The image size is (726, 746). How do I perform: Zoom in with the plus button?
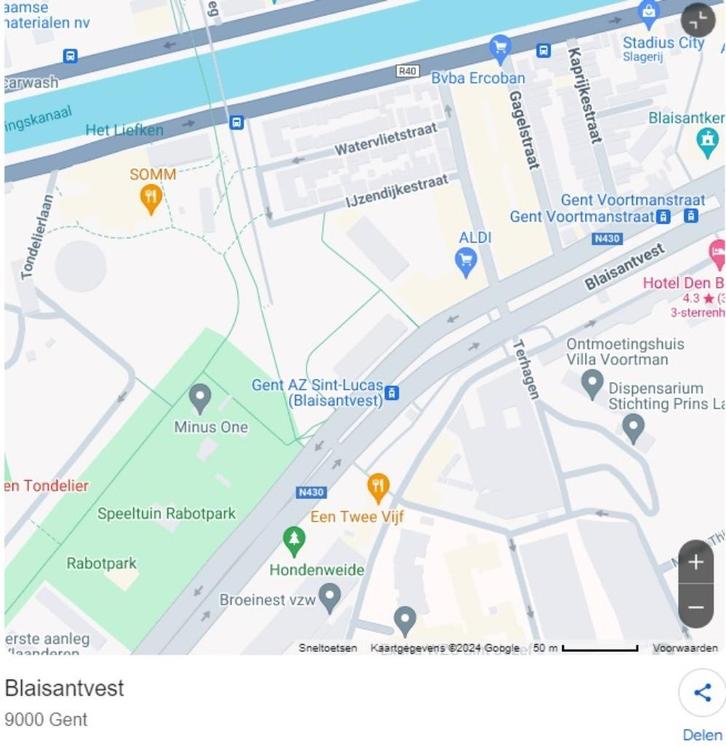click(694, 564)
